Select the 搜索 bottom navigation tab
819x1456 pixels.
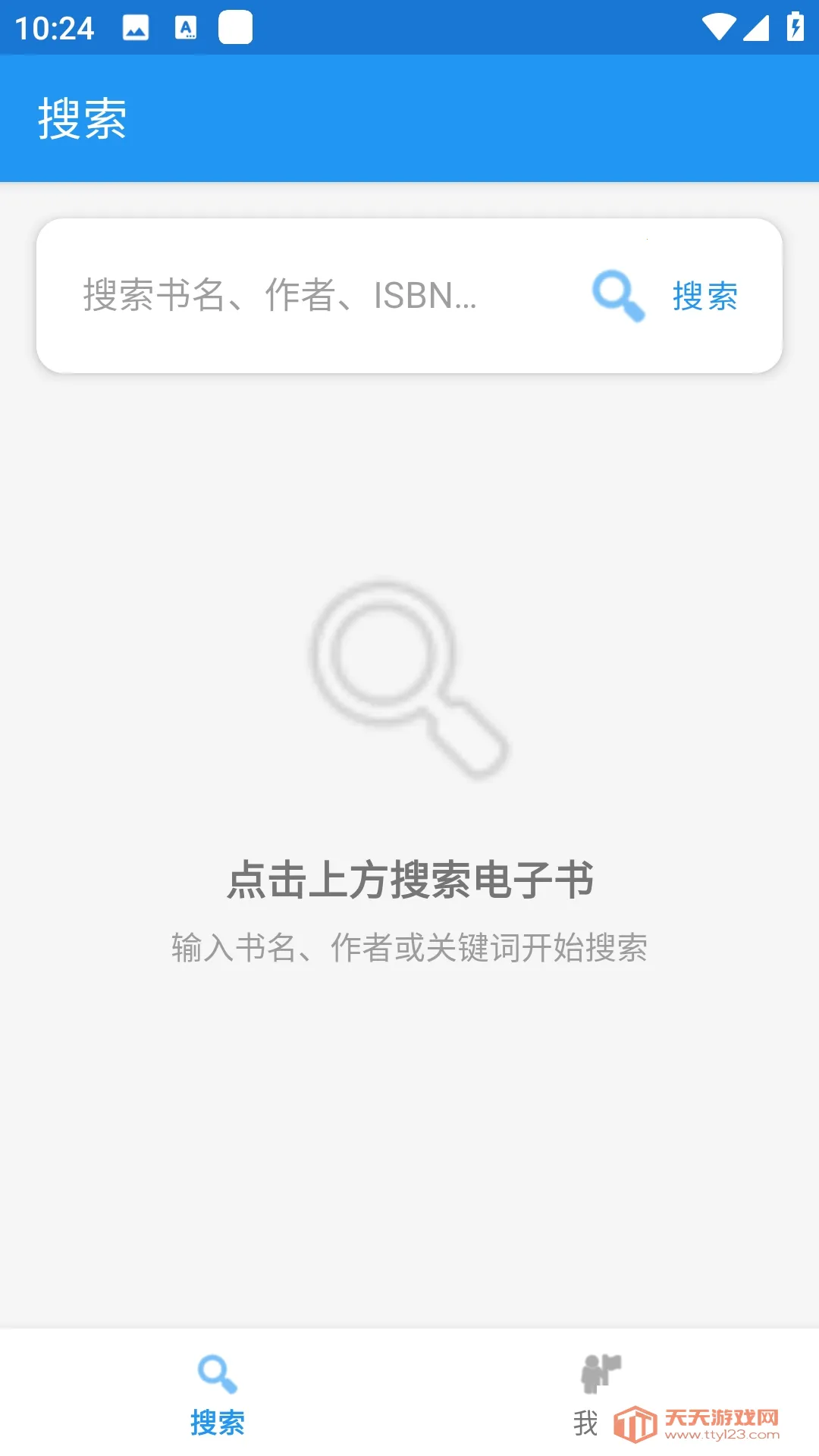click(x=218, y=1422)
